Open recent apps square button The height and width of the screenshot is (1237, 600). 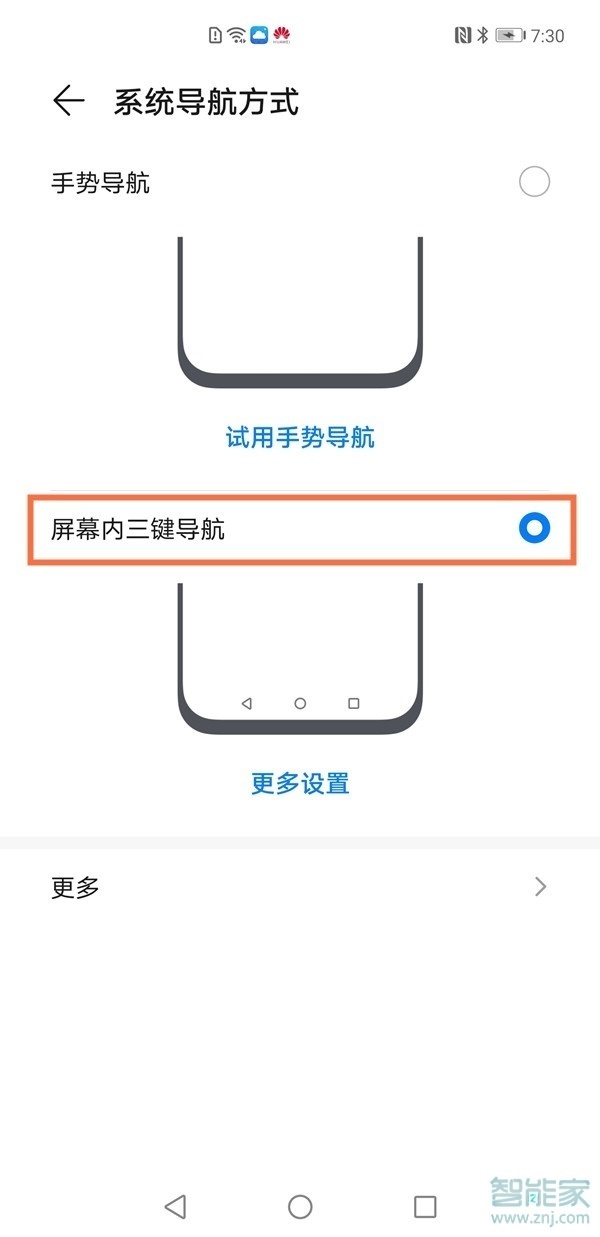click(425, 1206)
